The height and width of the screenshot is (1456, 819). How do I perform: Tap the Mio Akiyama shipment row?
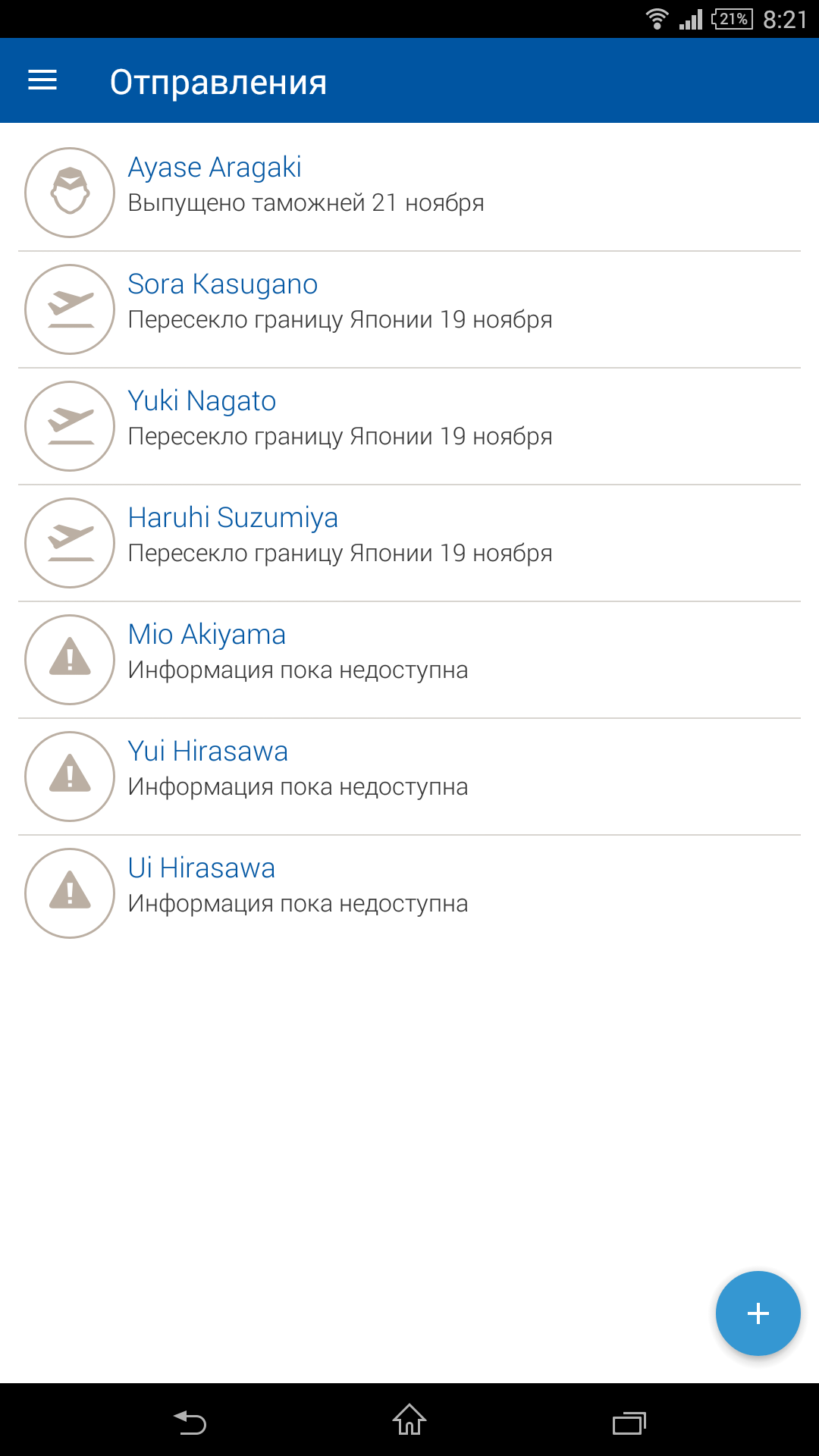point(409,654)
